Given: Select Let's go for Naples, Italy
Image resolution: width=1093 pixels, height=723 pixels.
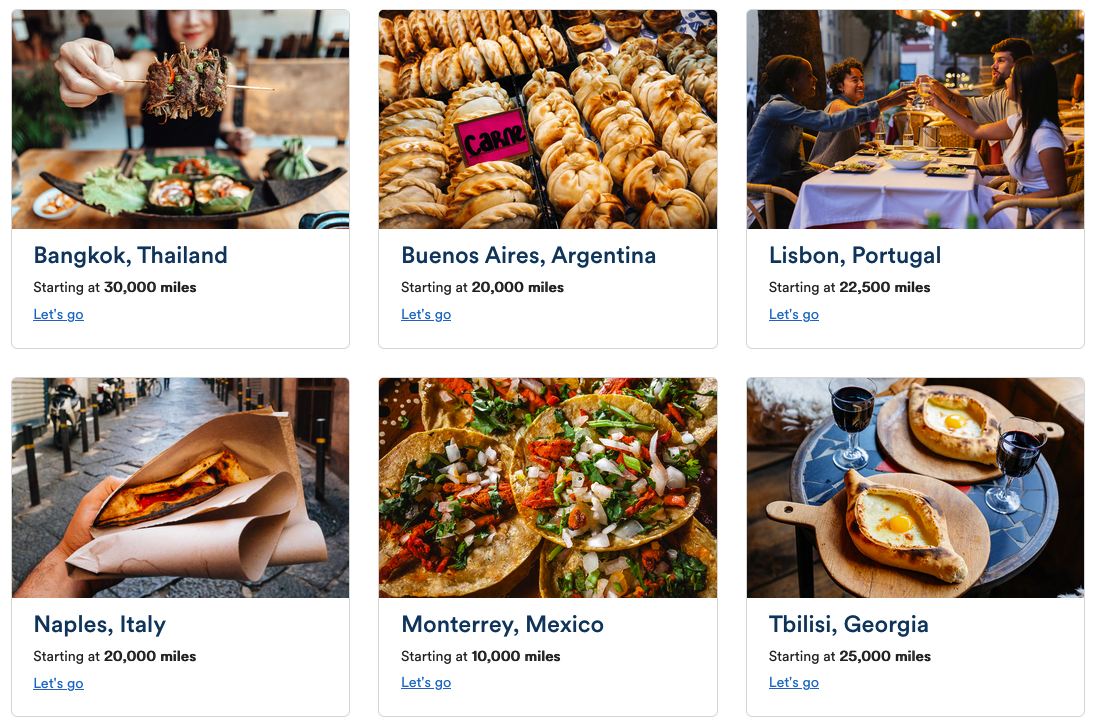Looking at the screenshot, I should pyautogui.click(x=58, y=684).
